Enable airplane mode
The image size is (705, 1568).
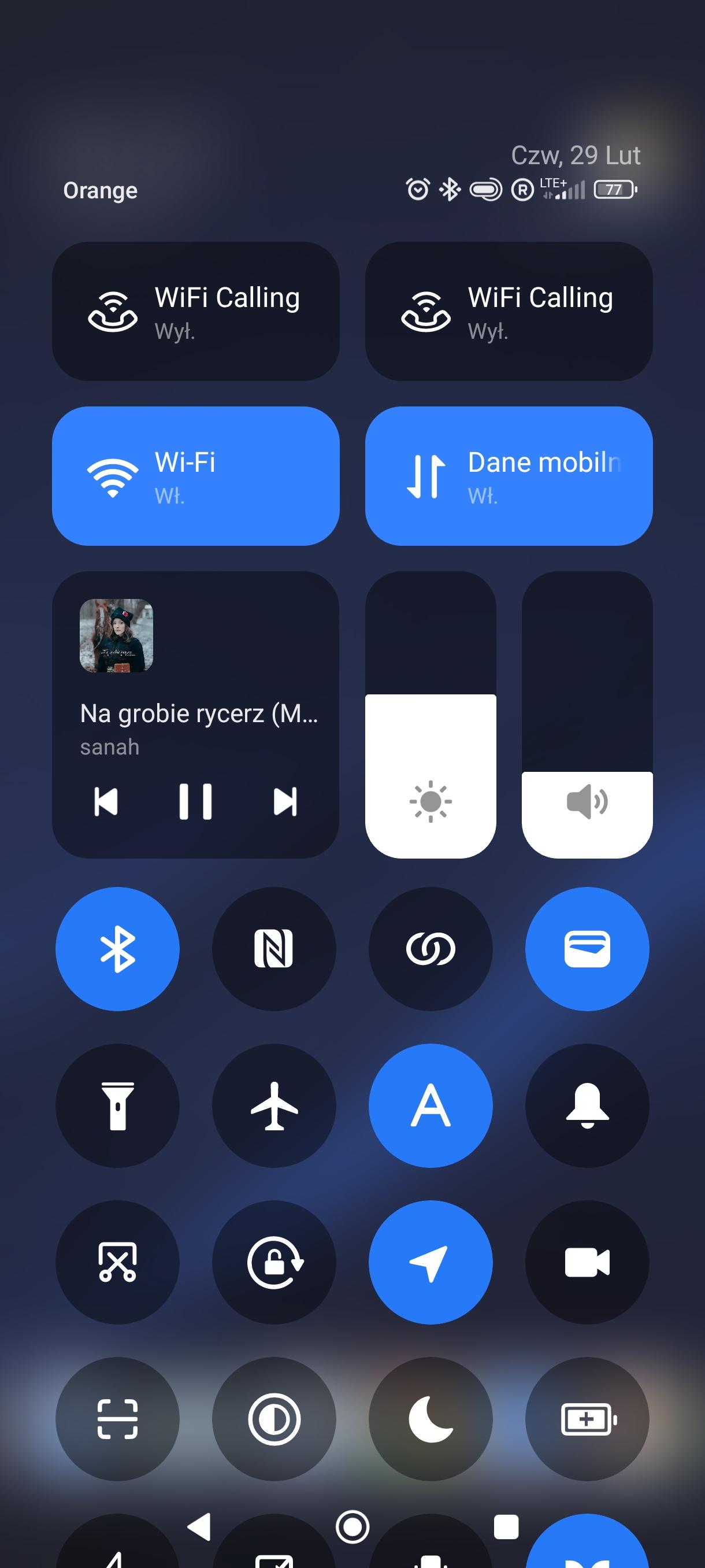(274, 1105)
